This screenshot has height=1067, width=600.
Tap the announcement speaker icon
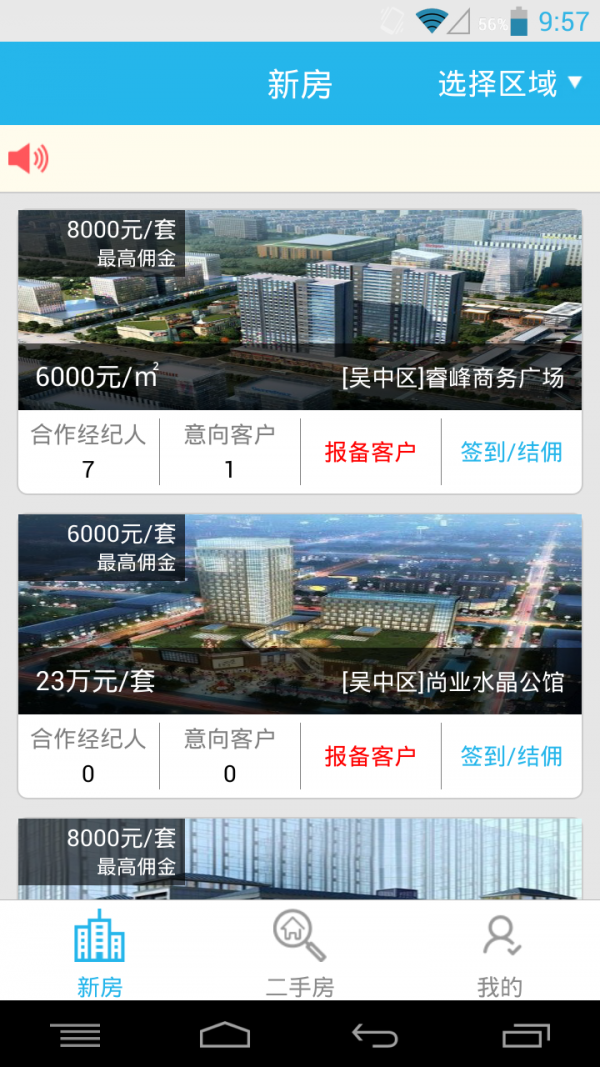pos(28,158)
